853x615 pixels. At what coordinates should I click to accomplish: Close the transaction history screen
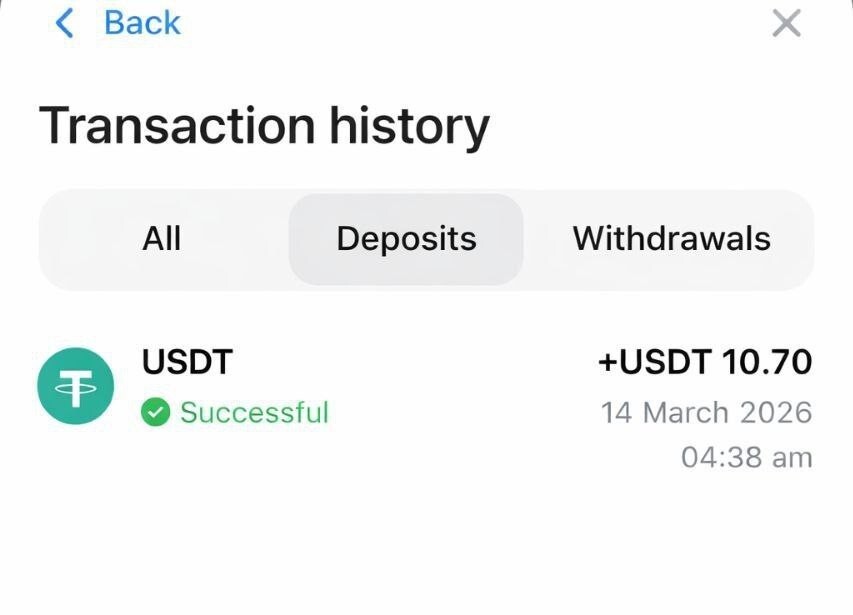click(x=787, y=23)
